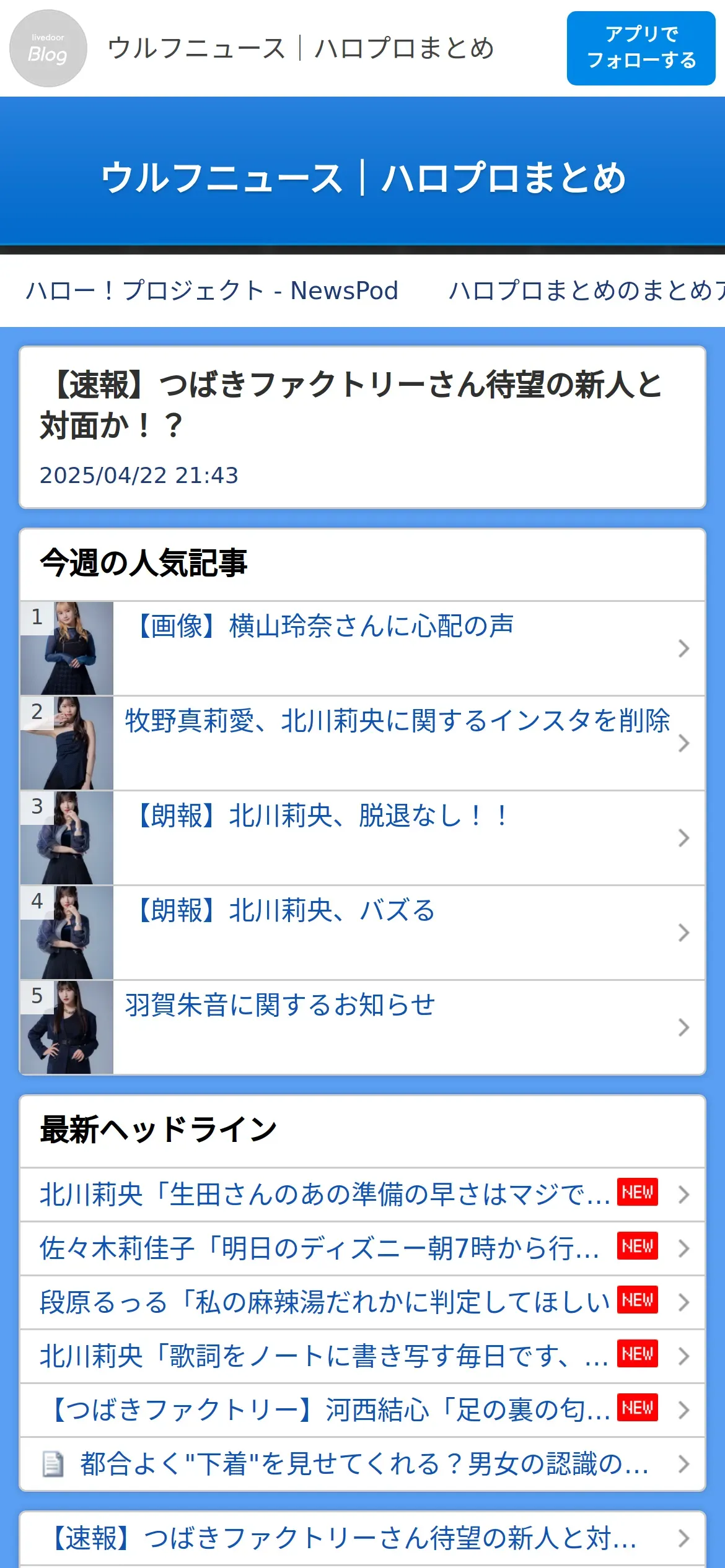Open 羽賀朱音に関するお知らせ article

362,1027
